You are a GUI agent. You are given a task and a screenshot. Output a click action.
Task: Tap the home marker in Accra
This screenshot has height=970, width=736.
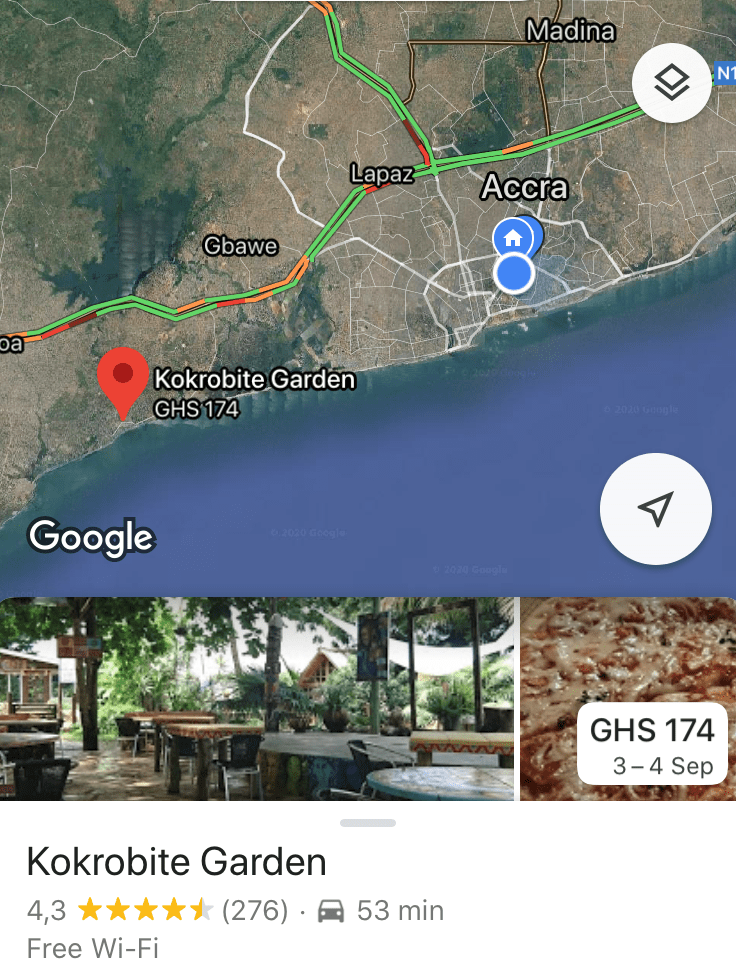point(513,238)
